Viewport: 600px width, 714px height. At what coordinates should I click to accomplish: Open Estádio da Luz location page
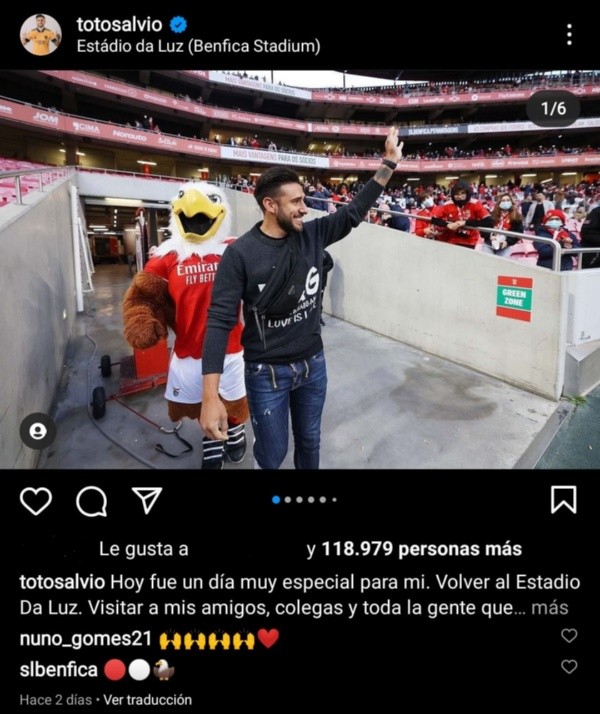pos(198,46)
